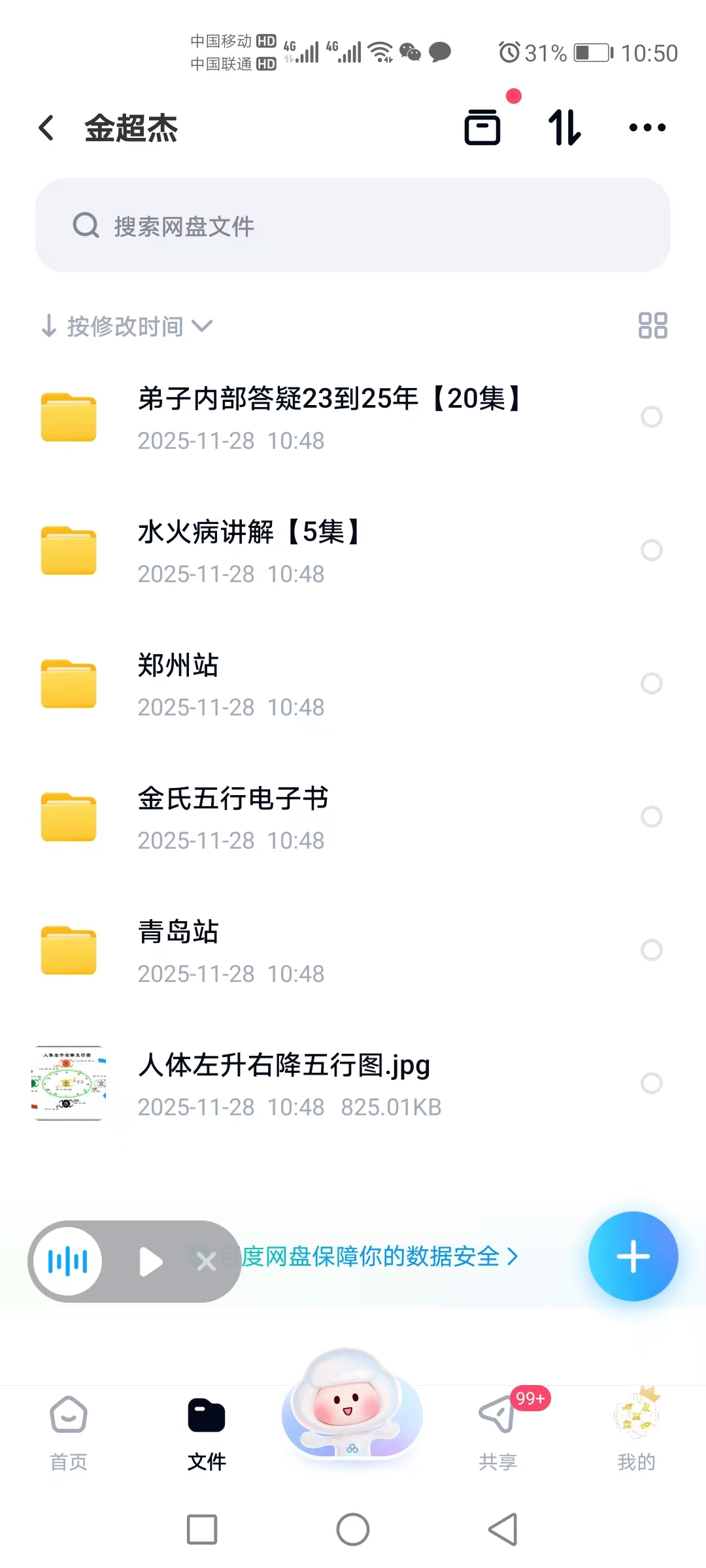Image resolution: width=706 pixels, height=1568 pixels.
Task: Open the three-dot overflow menu
Action: 647,127
